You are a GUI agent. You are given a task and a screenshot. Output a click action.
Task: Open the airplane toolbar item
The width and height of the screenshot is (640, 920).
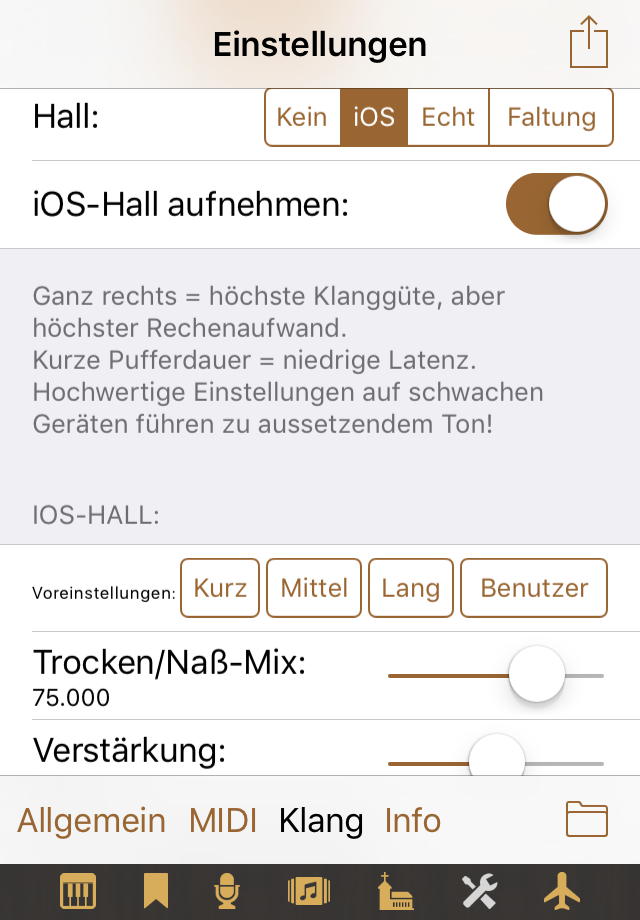tap(562, 890)
